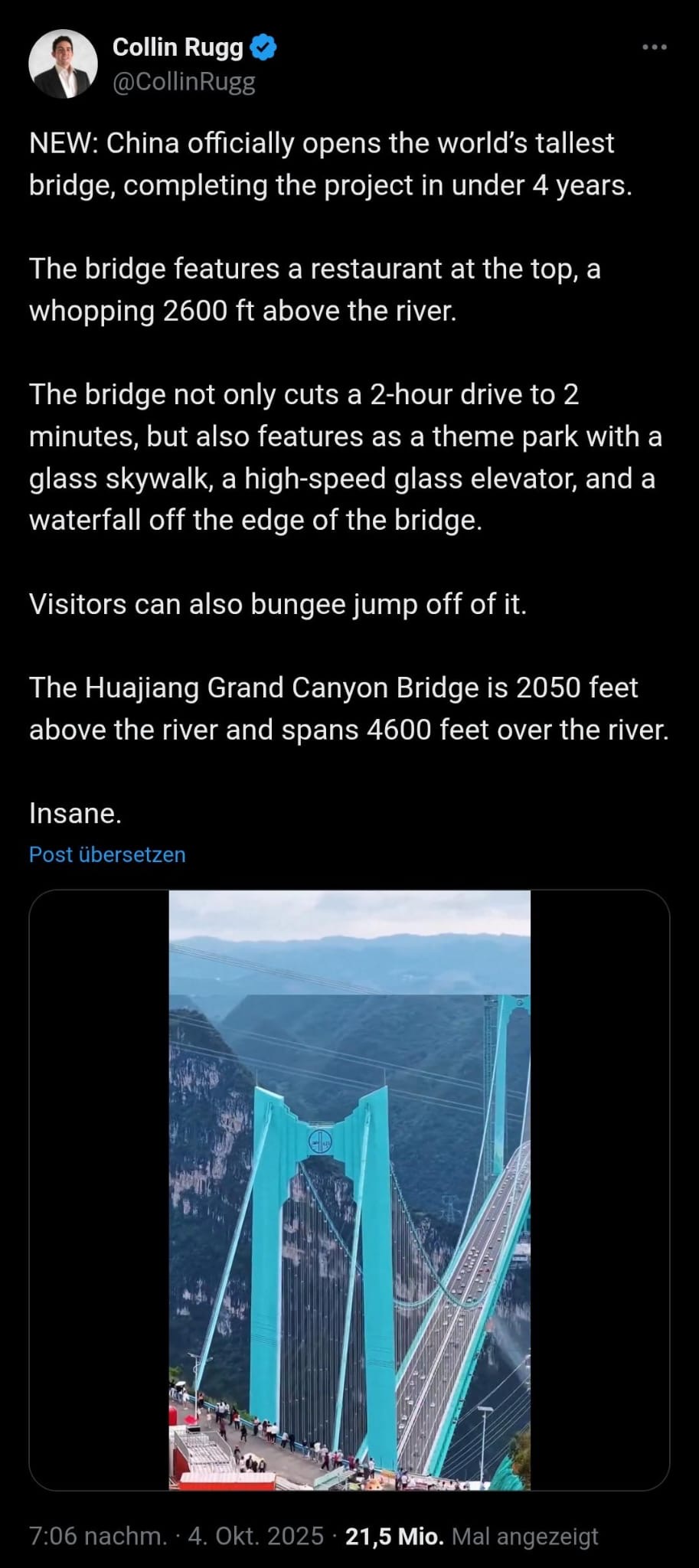The width and height of the screenshot is (699, 1568).
Task: Open Collin Rugg's profile picture
Action: click(x=63, y=64)
